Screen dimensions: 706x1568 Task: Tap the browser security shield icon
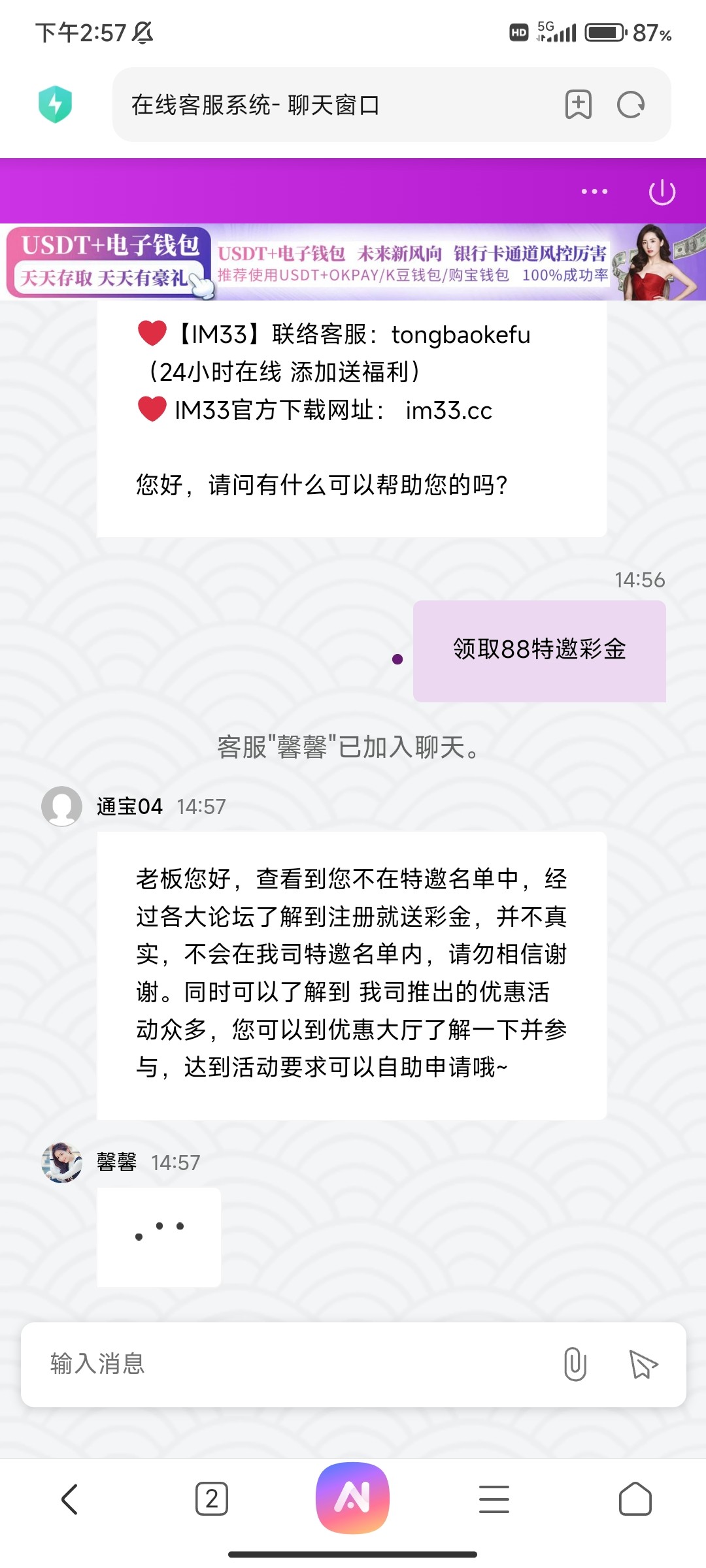point(55,105)
